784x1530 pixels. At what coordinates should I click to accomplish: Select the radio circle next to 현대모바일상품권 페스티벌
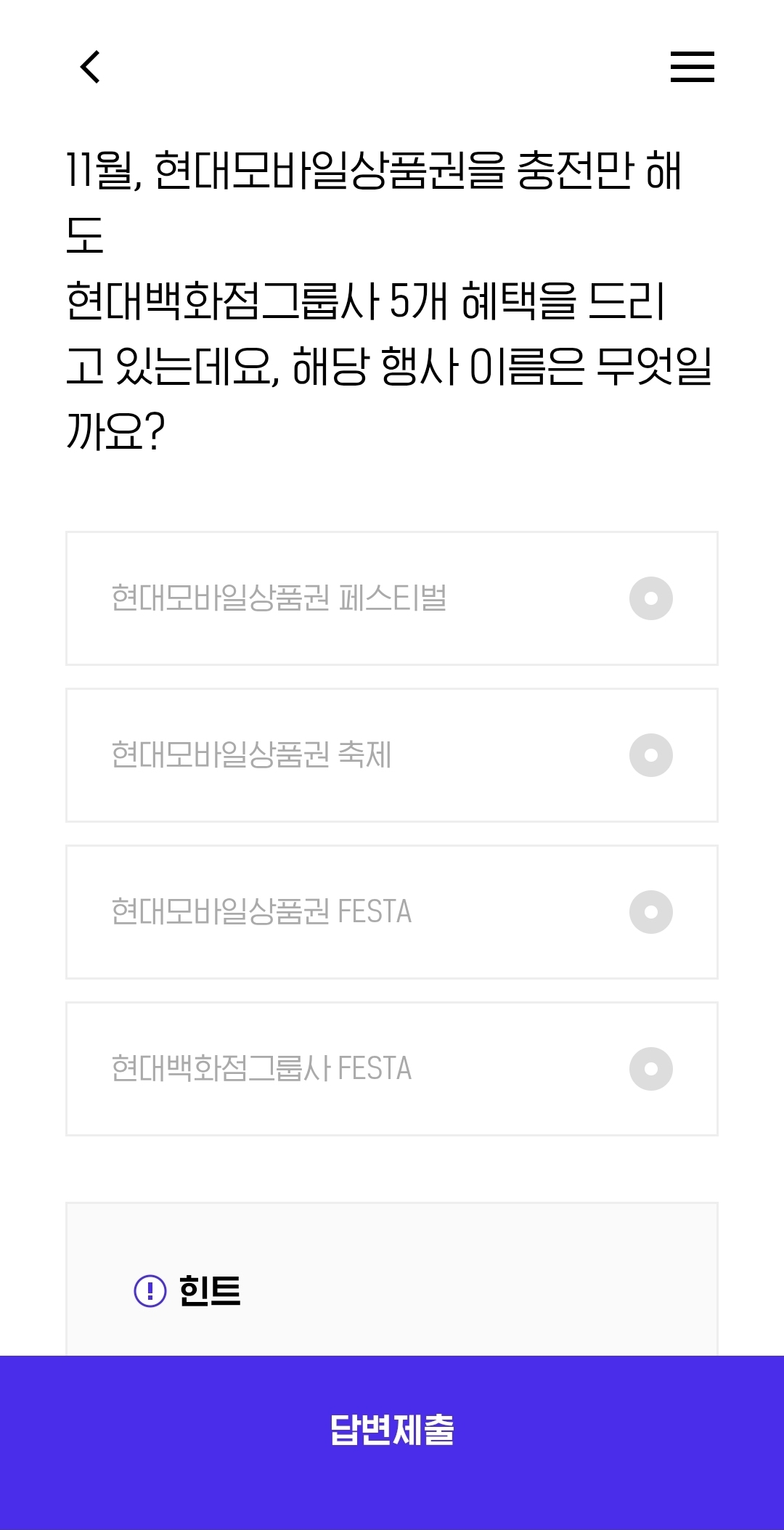coord(651,597)
